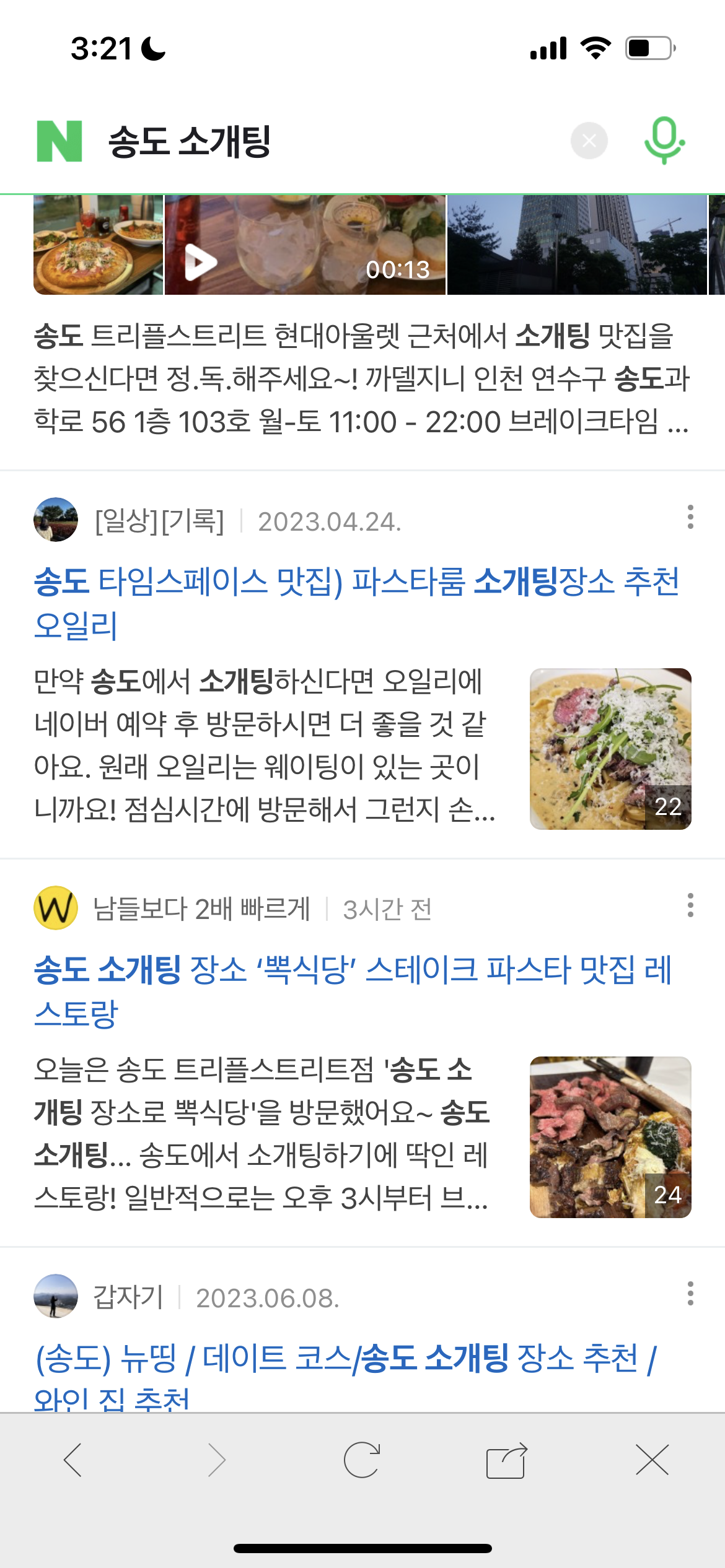Open more options for the [일상][기록] post
This screenshot has height=1568, width=725.
tap(690, 517)
